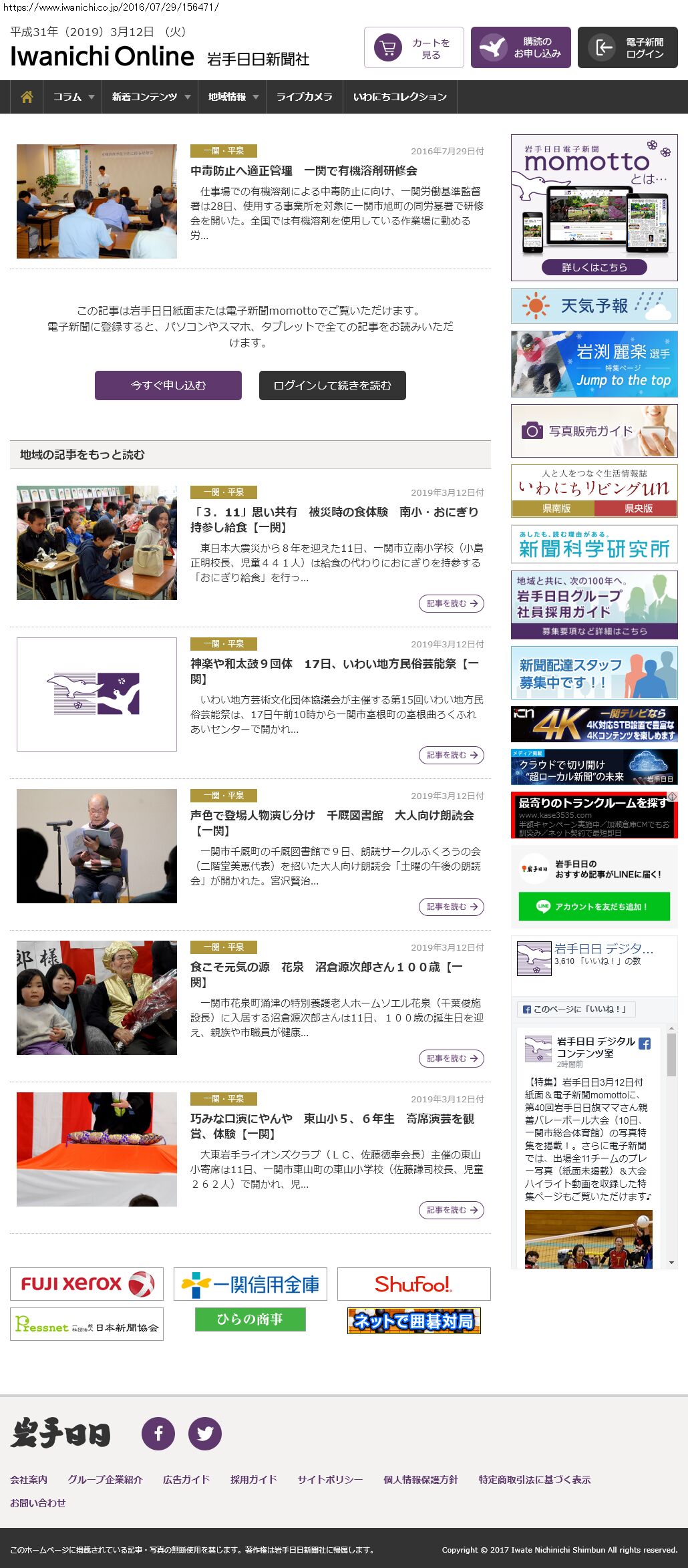Open the ライブカメラ page
Screen dimensions: 688x1568
[305, 97]
